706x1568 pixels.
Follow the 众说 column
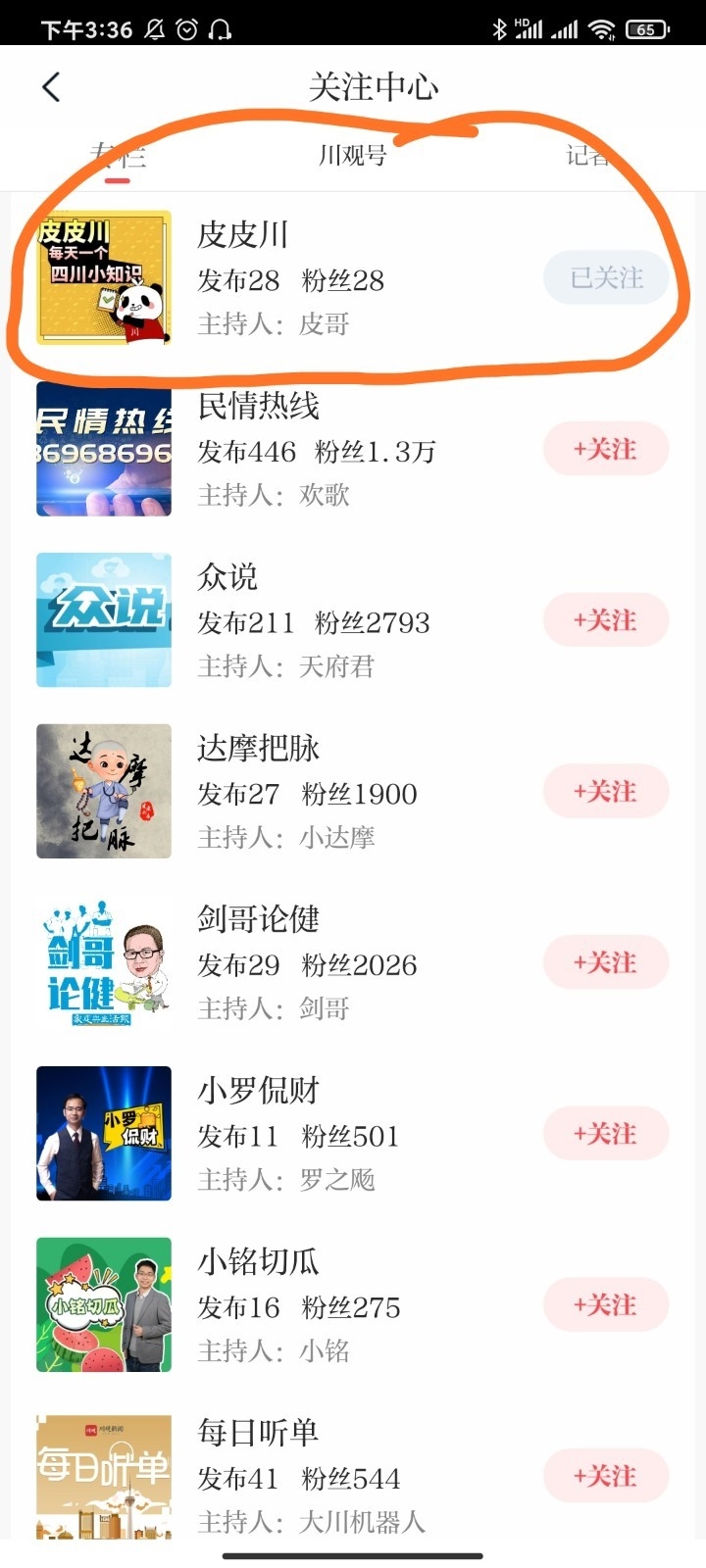(x=606, y=620)
